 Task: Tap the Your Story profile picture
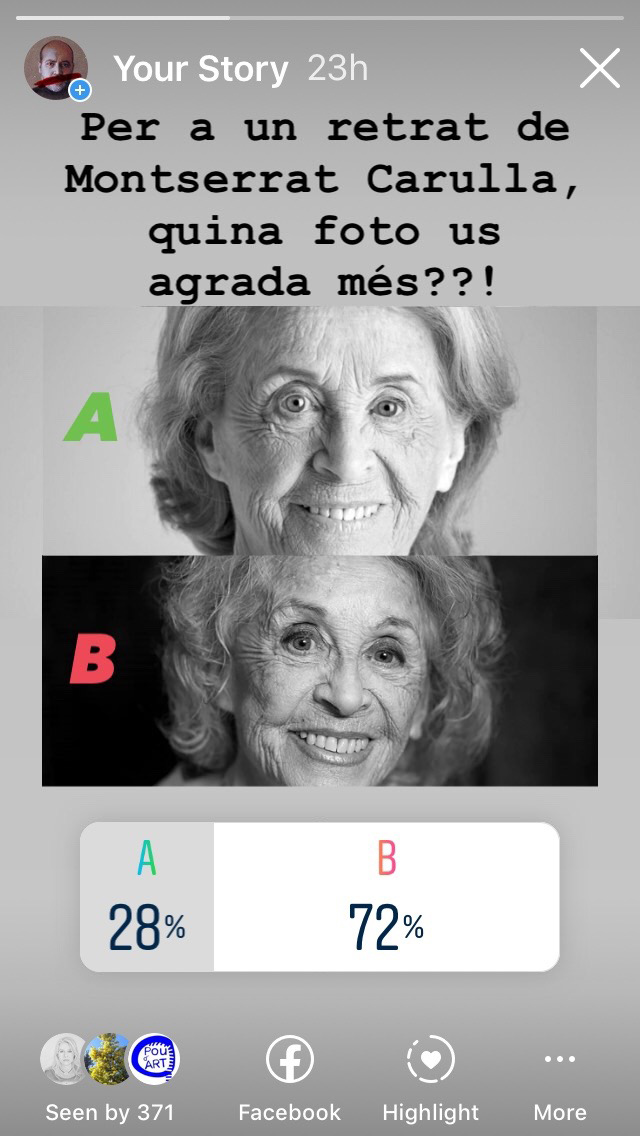pyautogui.click(x=56, y=68)
